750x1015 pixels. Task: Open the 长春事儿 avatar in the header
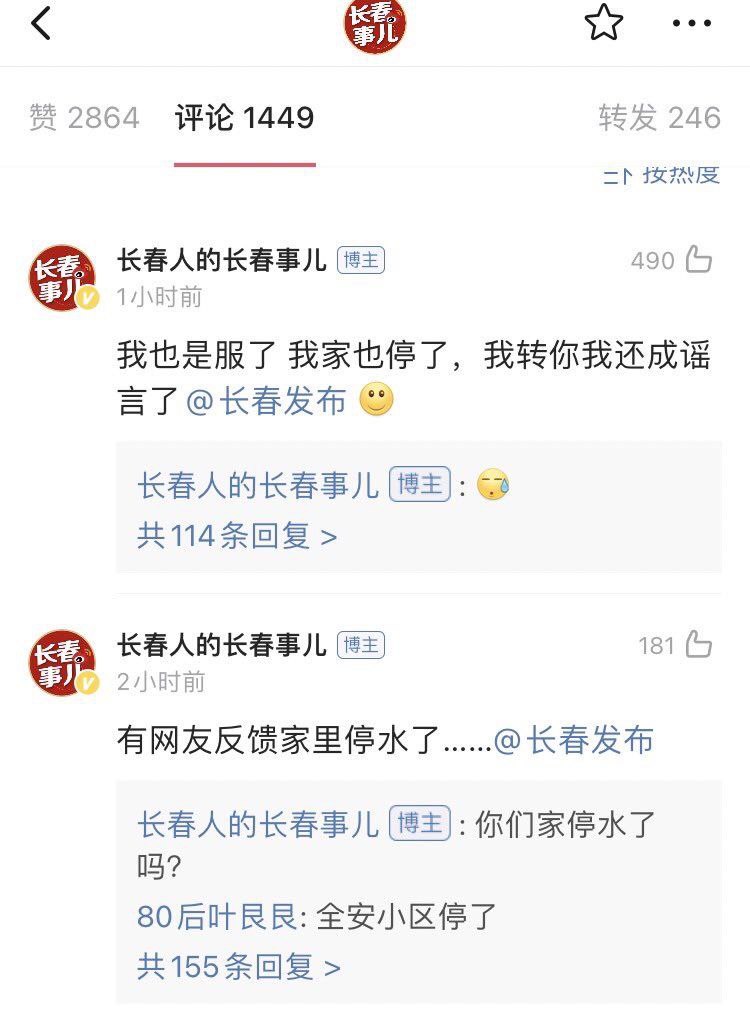(x=375, y=26)
